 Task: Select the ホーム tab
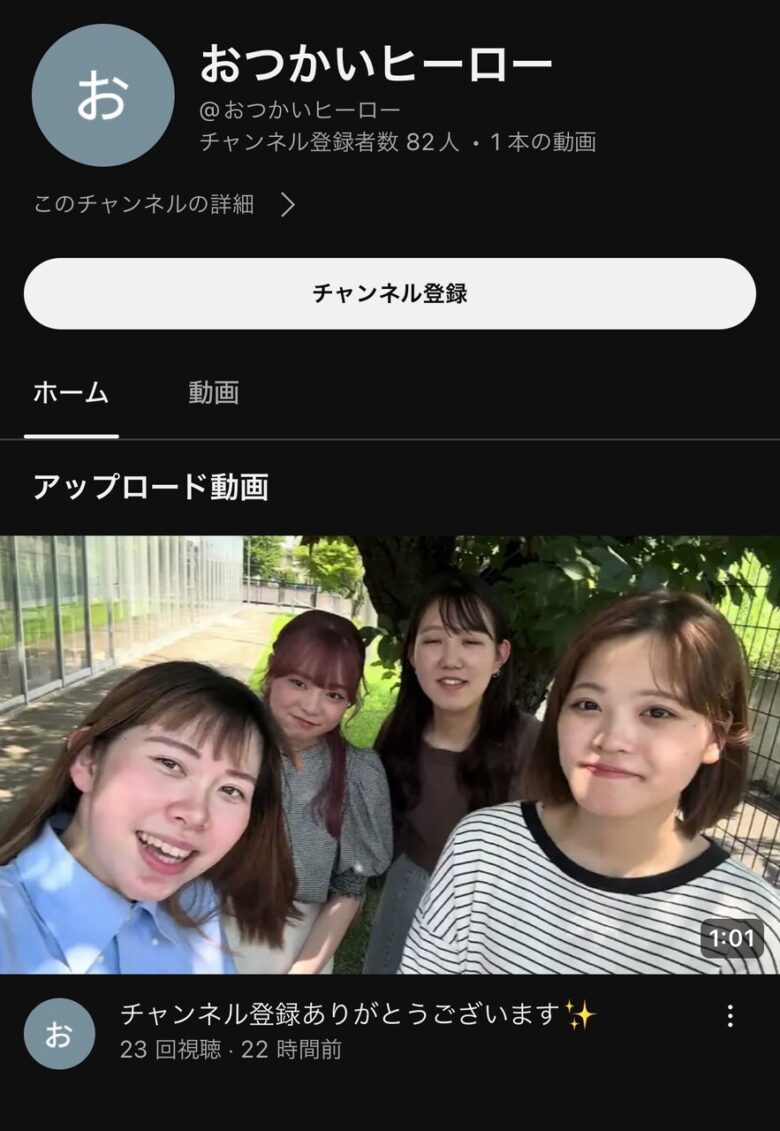pyautogui.click(x=71, y=393)
